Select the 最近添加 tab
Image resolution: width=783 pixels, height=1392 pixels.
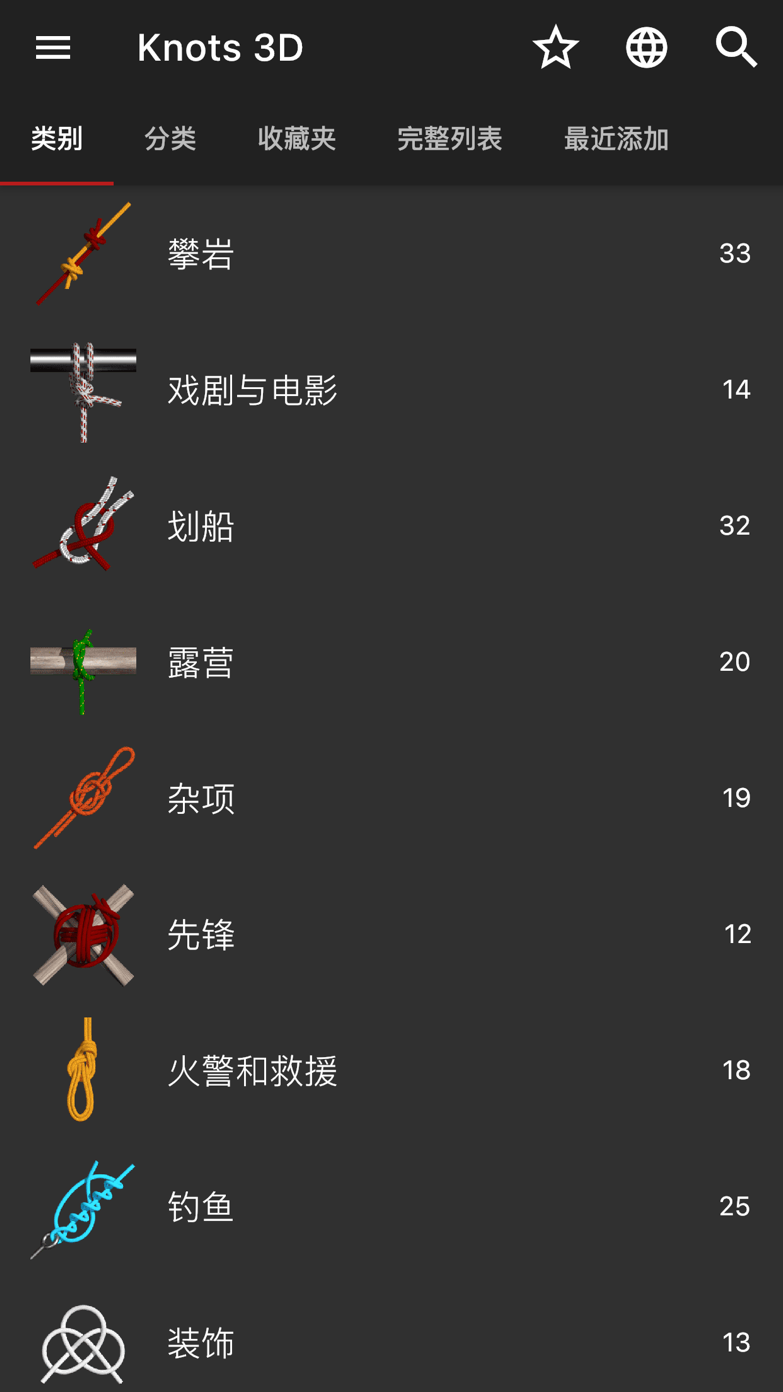tap(615, 139)
